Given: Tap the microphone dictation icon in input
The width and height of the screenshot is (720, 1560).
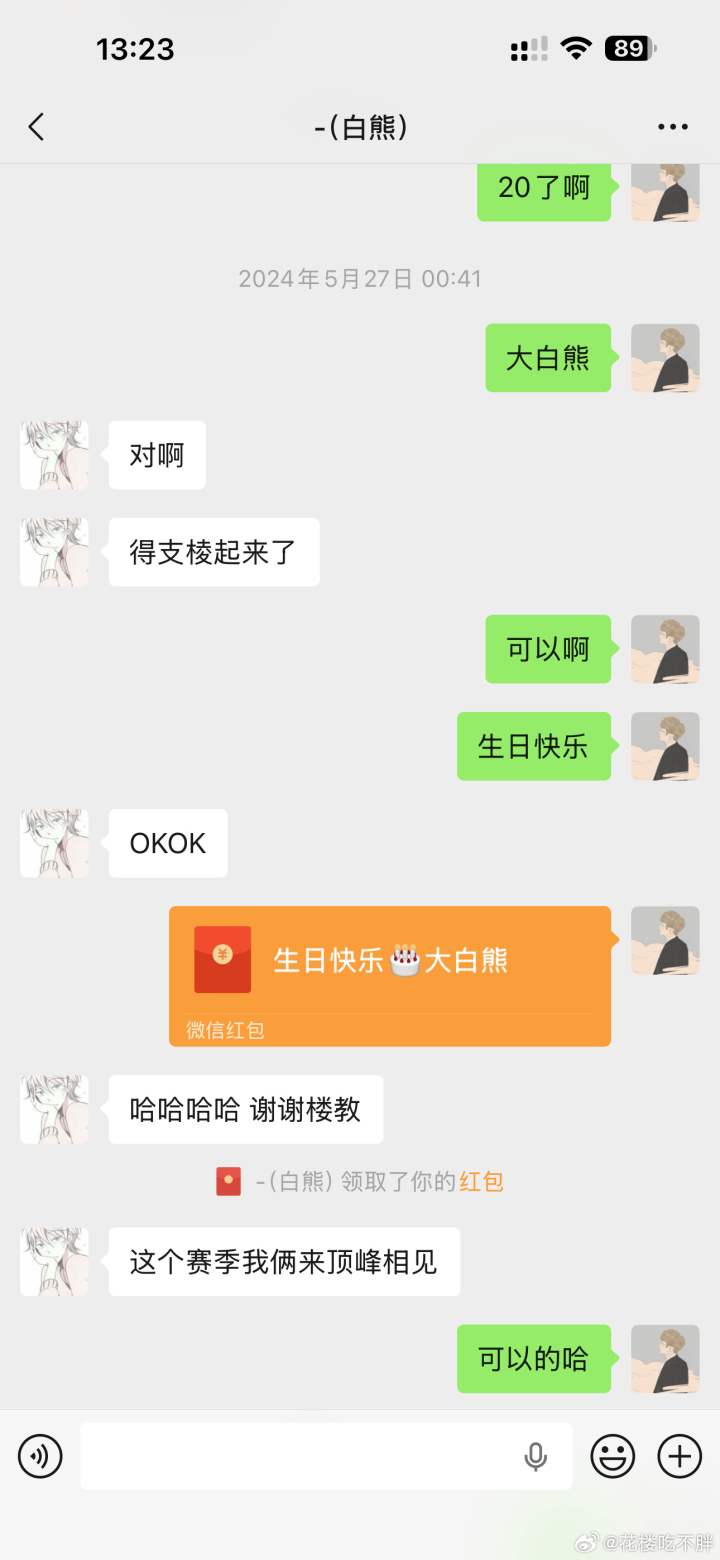Looking at the screenshot, I should pyautogui.click(x=536, y=1457).
